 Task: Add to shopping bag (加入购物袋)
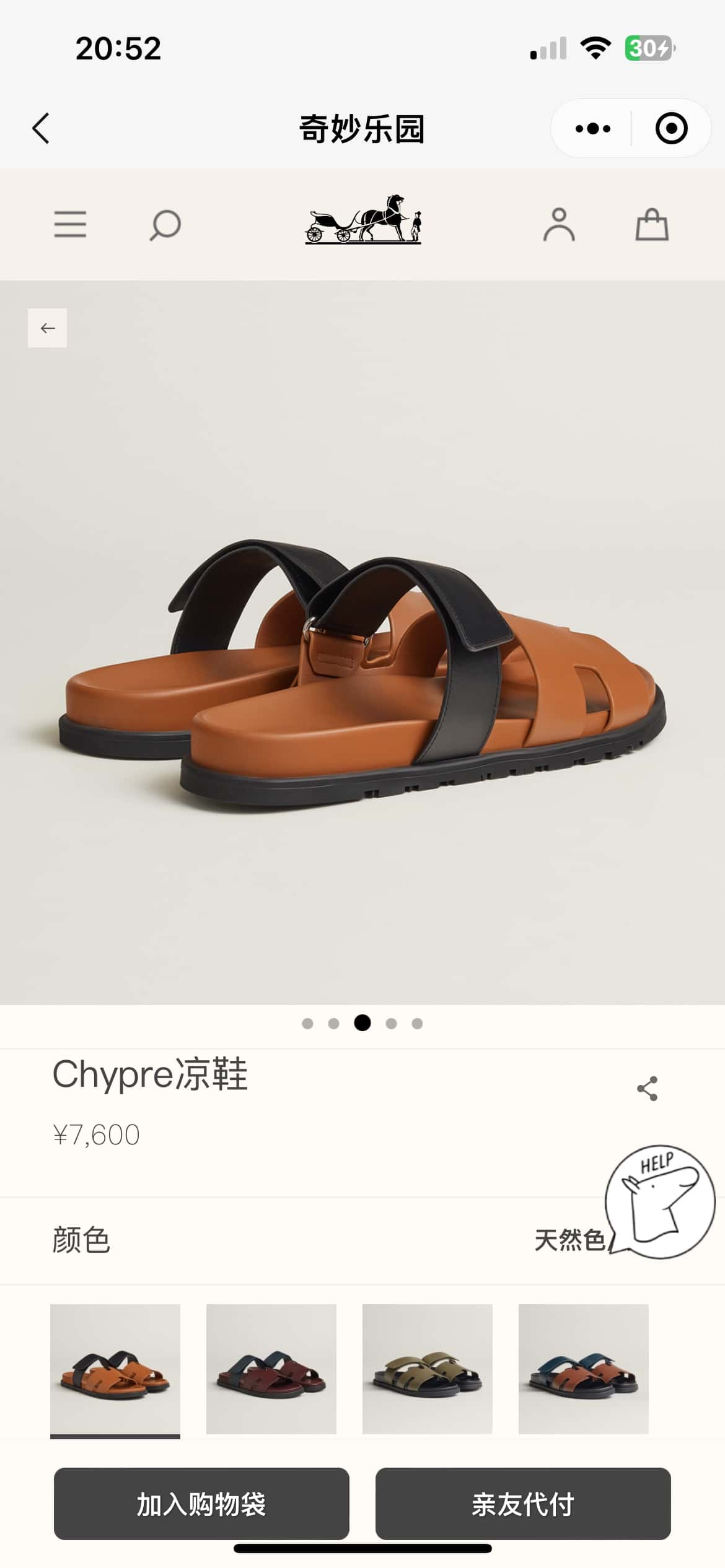[201, 1504]
